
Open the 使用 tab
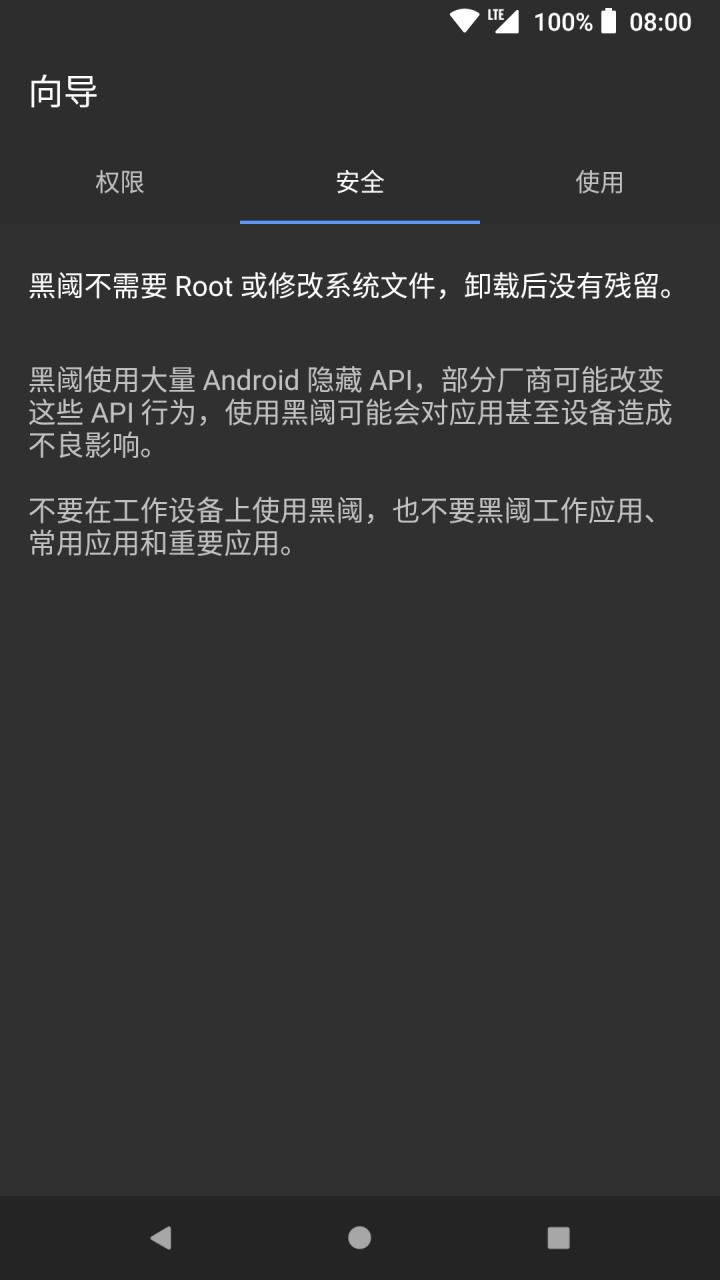point(599,182)
